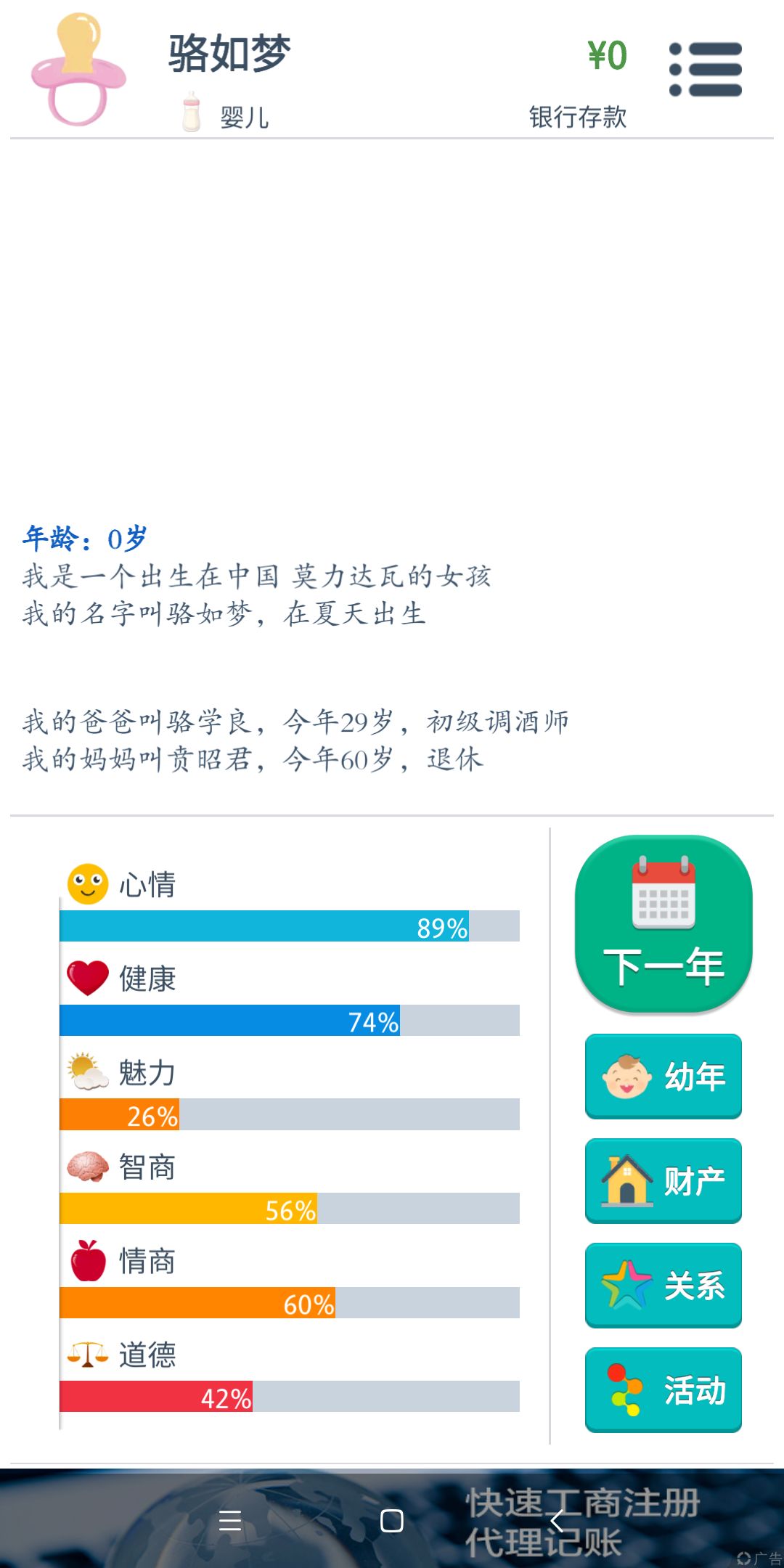Tap the system back button
The width and height of the screenshot is (784, 1568).
click(x=557, y=1520)
